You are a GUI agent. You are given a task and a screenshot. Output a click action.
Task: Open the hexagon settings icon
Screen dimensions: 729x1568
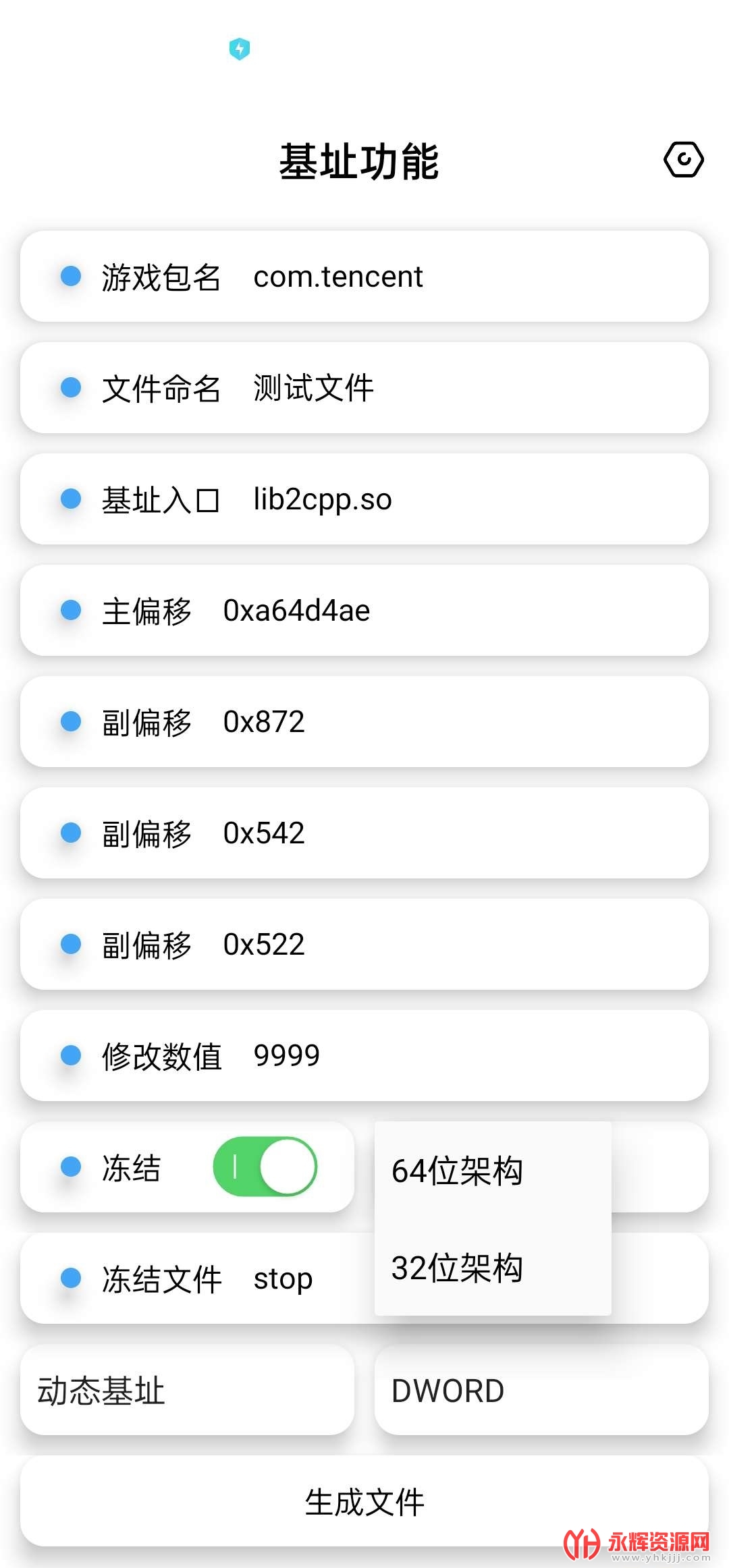(x=683, y=160)
